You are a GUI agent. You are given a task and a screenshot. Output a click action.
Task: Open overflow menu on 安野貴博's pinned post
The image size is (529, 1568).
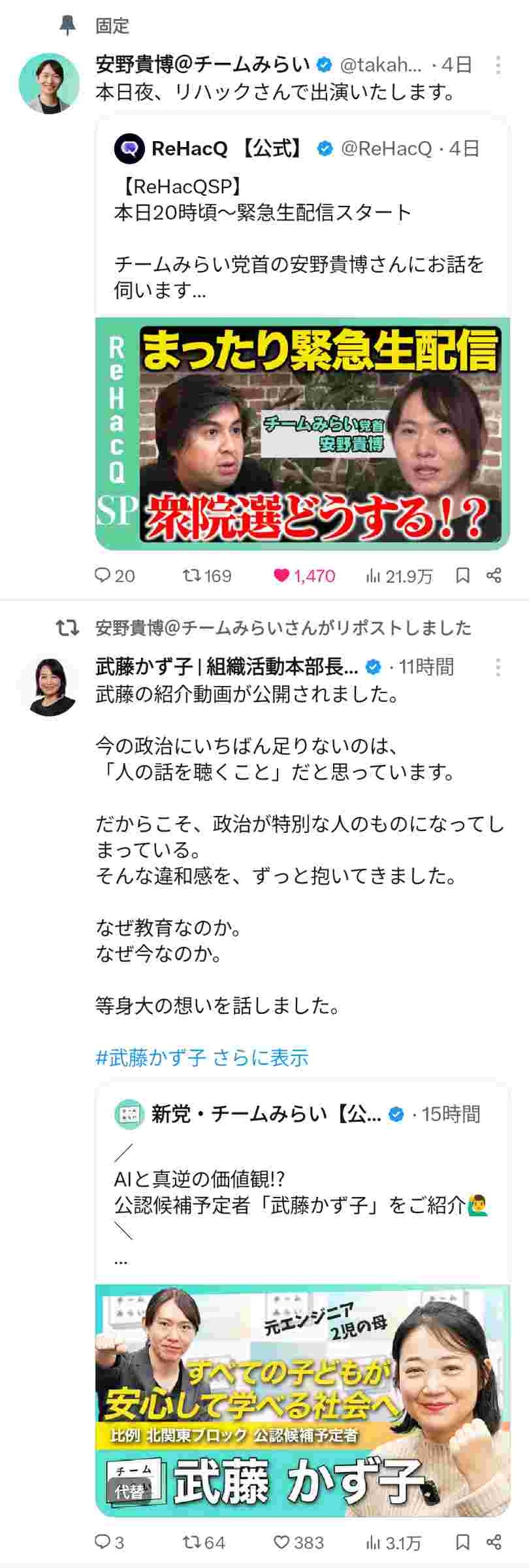pos(498,65)
